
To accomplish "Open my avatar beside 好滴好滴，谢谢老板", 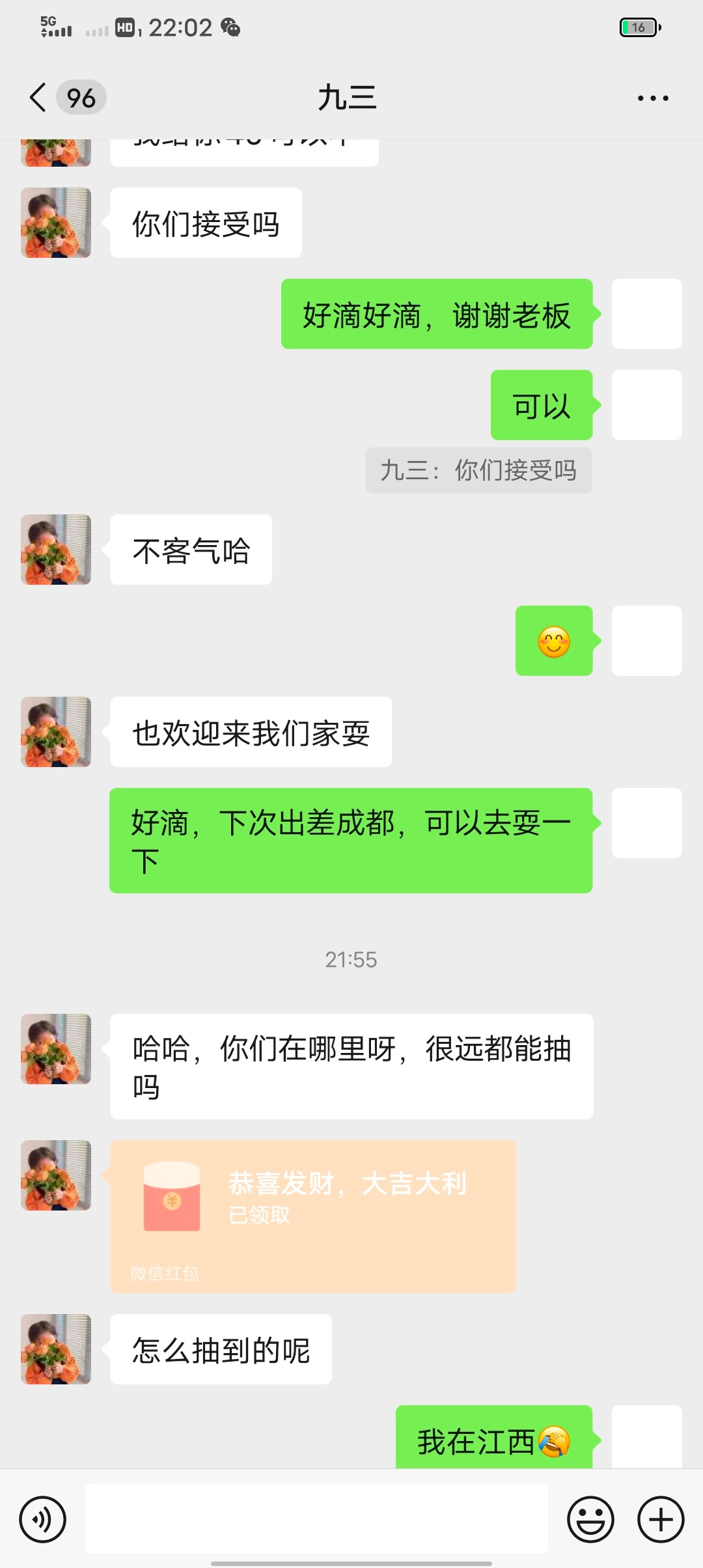I will pos(646,314).
